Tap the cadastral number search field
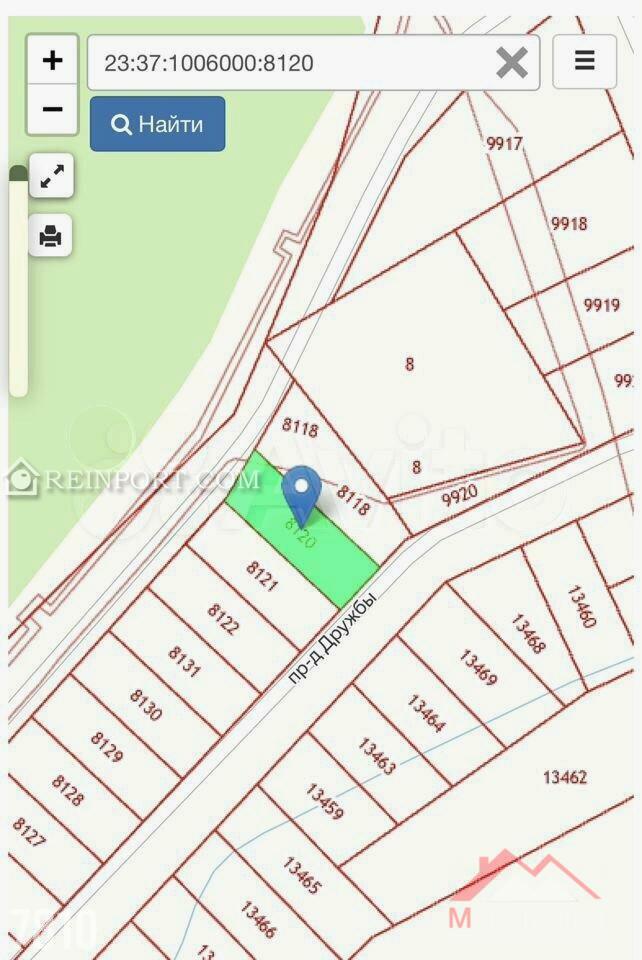642x960 pixels. tap(290, 63)
